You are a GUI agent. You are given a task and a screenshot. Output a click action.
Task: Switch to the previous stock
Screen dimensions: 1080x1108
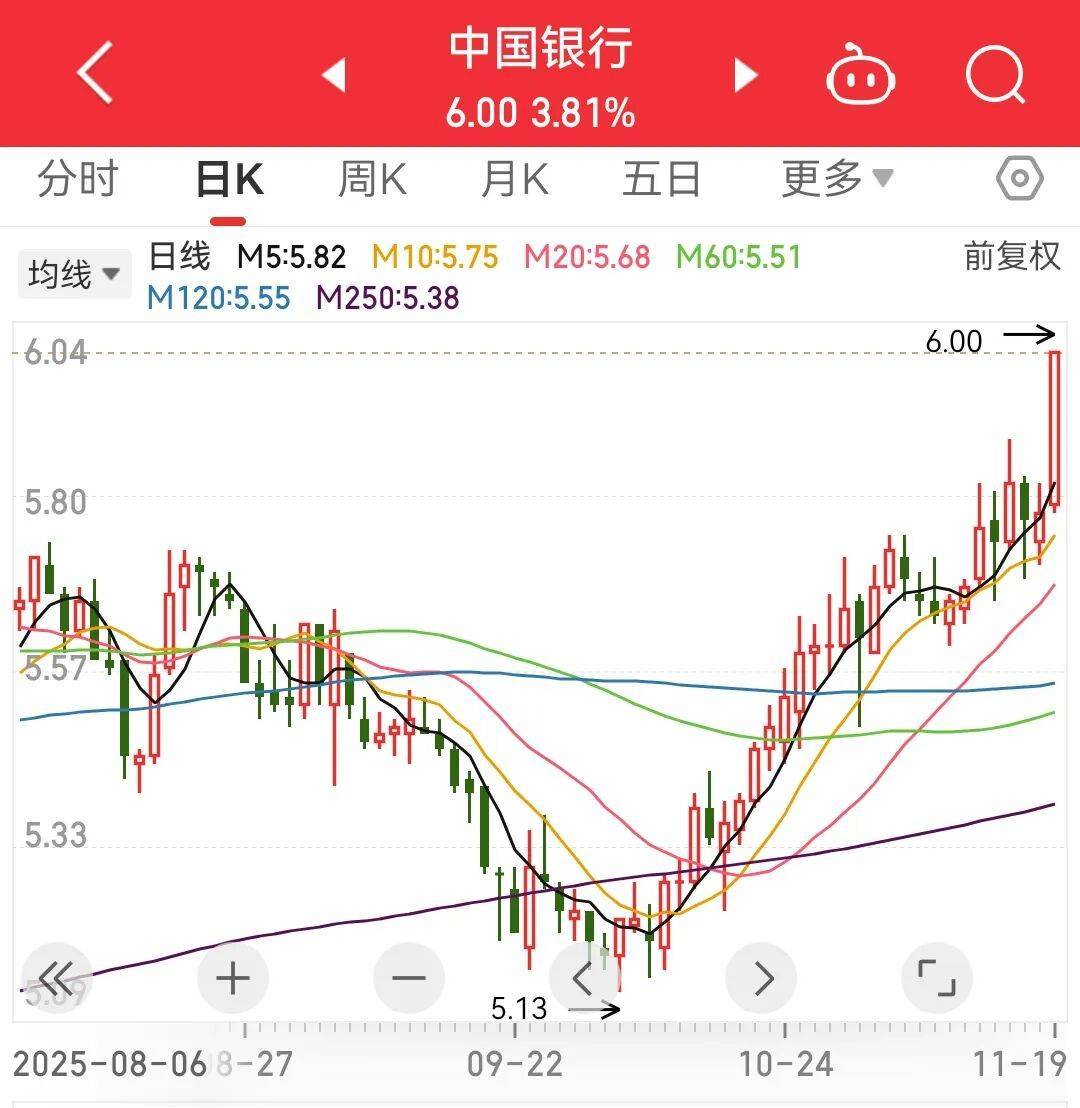(x=334, y=75)
